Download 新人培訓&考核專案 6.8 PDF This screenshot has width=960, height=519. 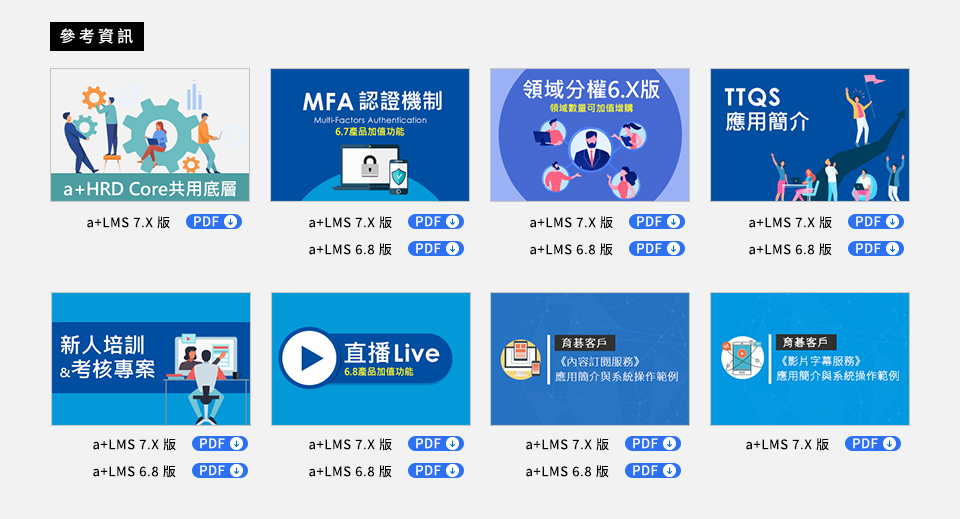tap(220, 471)
